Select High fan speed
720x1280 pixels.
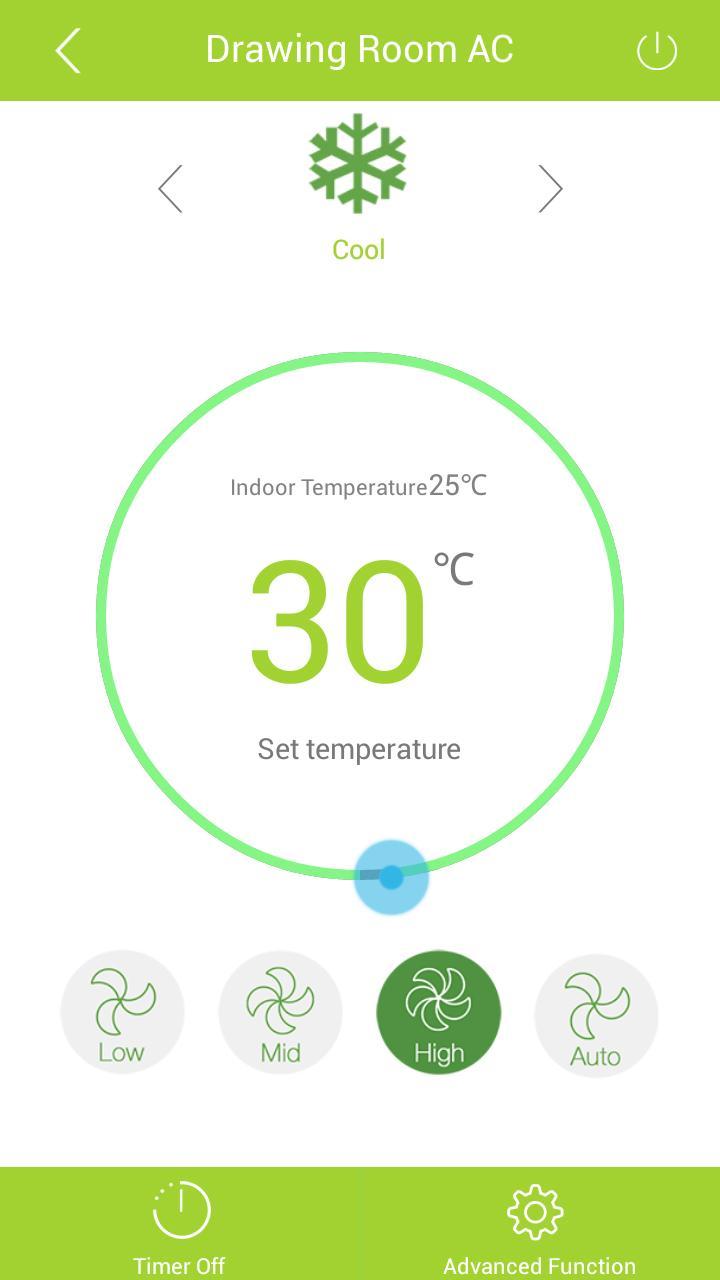(438, 1012)
